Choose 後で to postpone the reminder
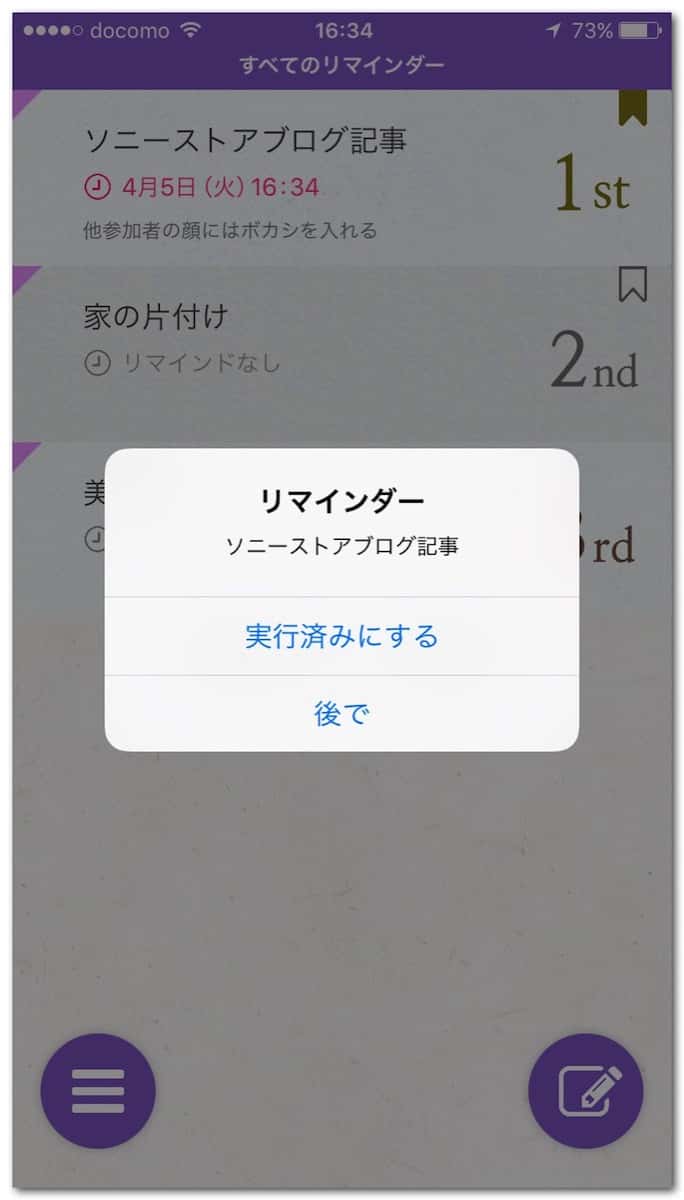This screenshot has width=684, height=1200. pos(341,714)
